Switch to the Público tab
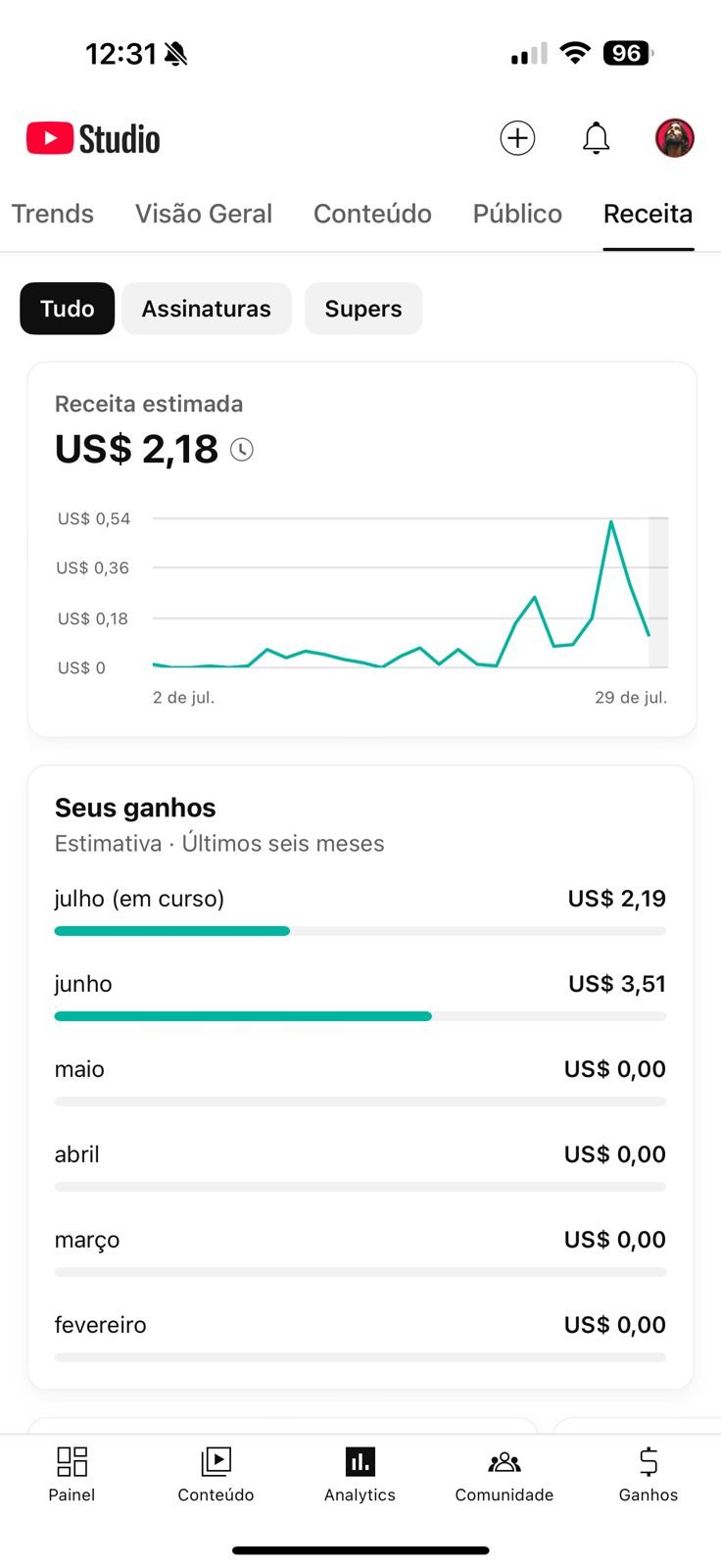The image size is (721, 1568). coord(517,214)
